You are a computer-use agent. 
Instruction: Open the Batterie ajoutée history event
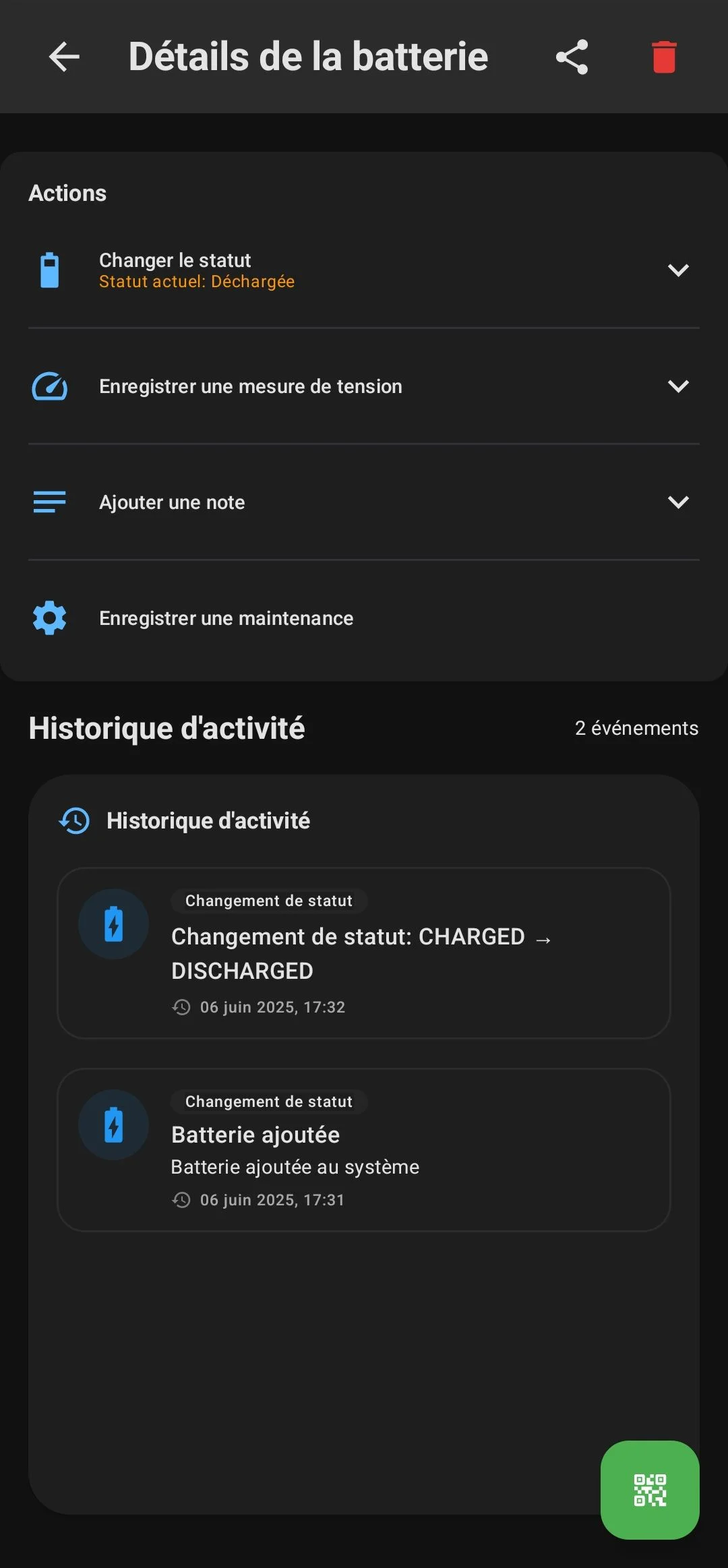(364, 1150)
